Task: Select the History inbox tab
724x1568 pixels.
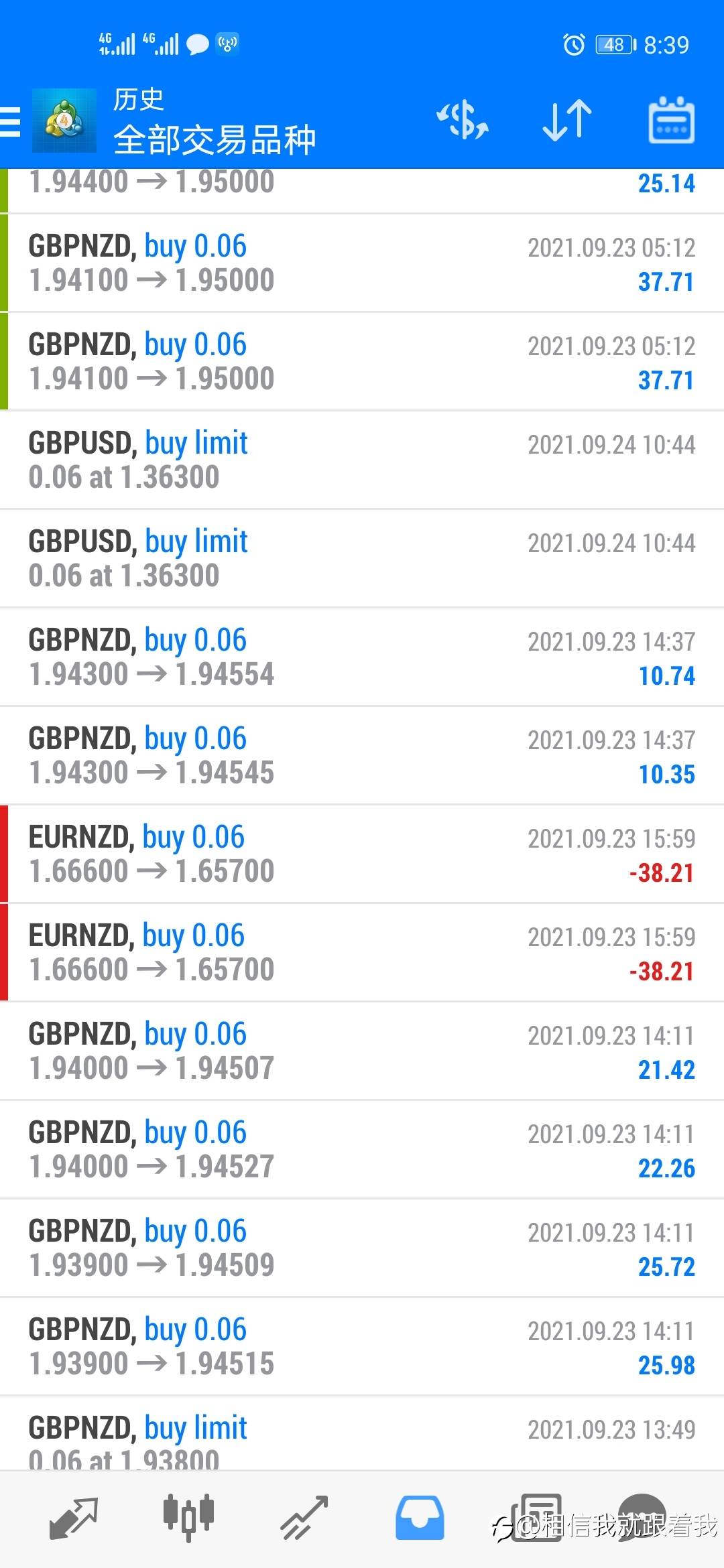Action: coord(420,1518)
